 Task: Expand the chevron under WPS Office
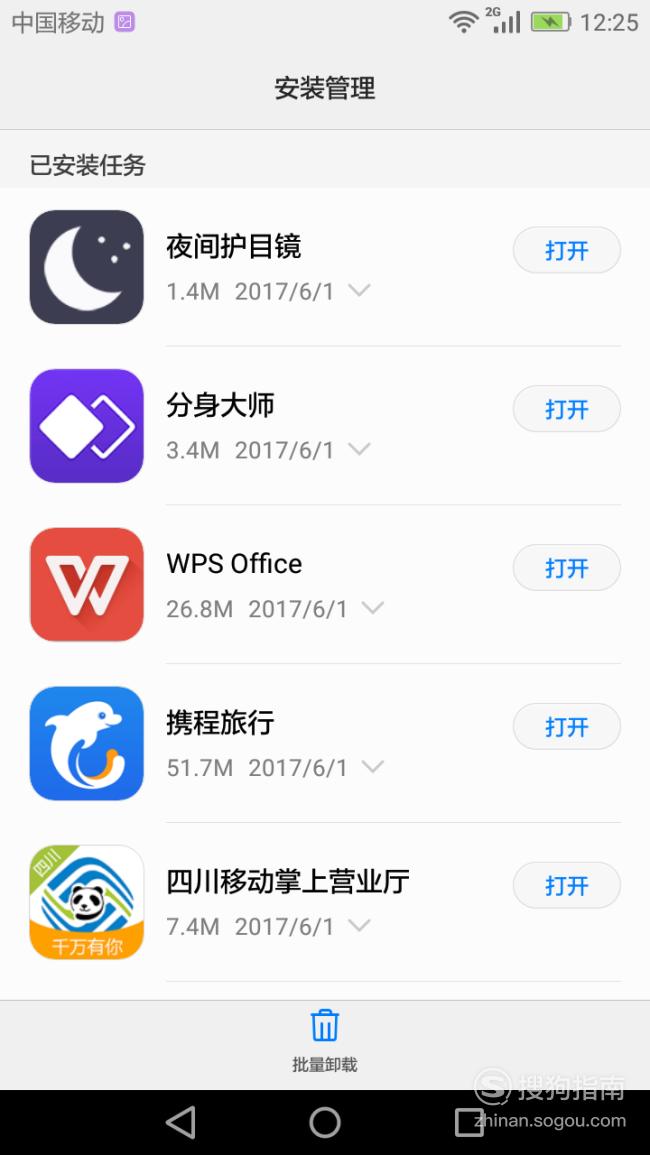(373, 608)
